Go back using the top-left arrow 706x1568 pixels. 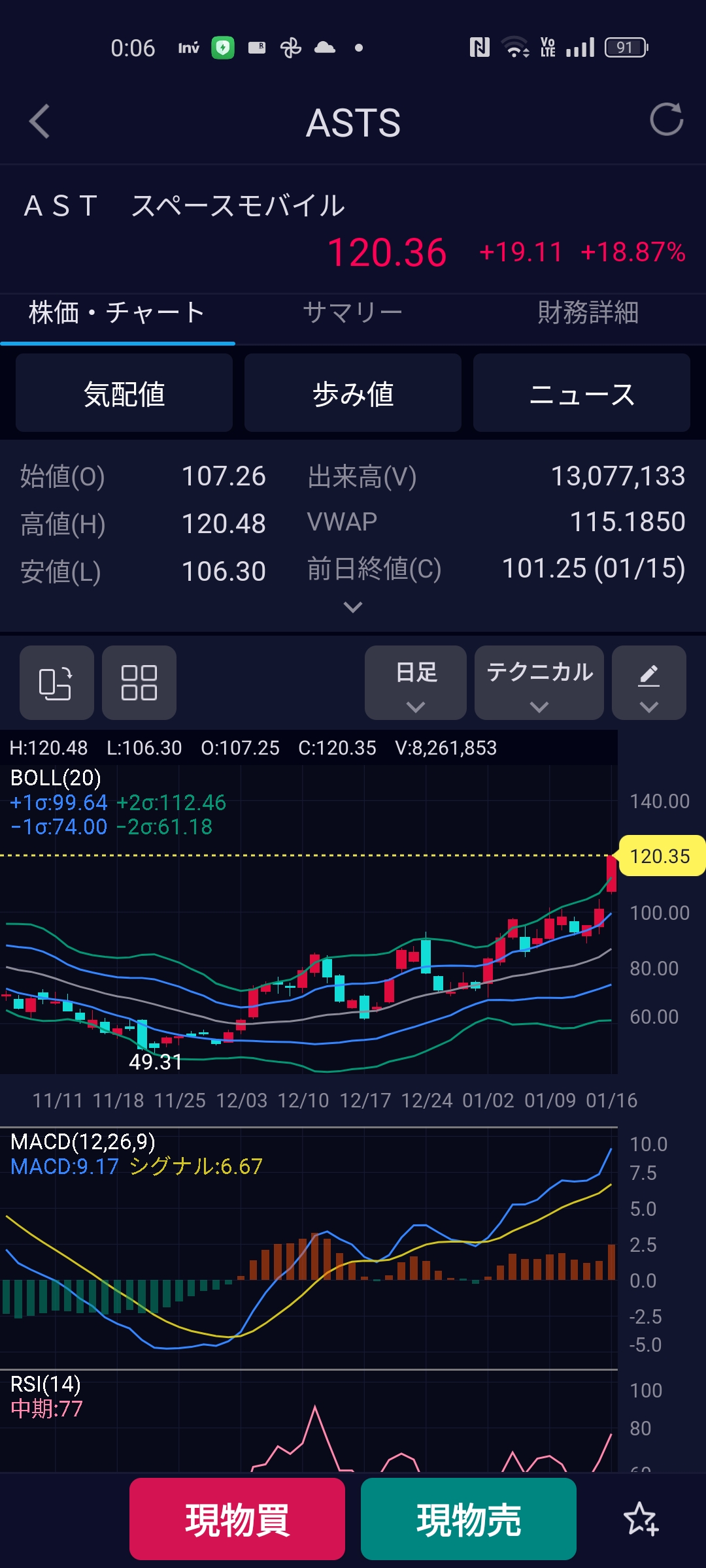click(x=40, y=122)
